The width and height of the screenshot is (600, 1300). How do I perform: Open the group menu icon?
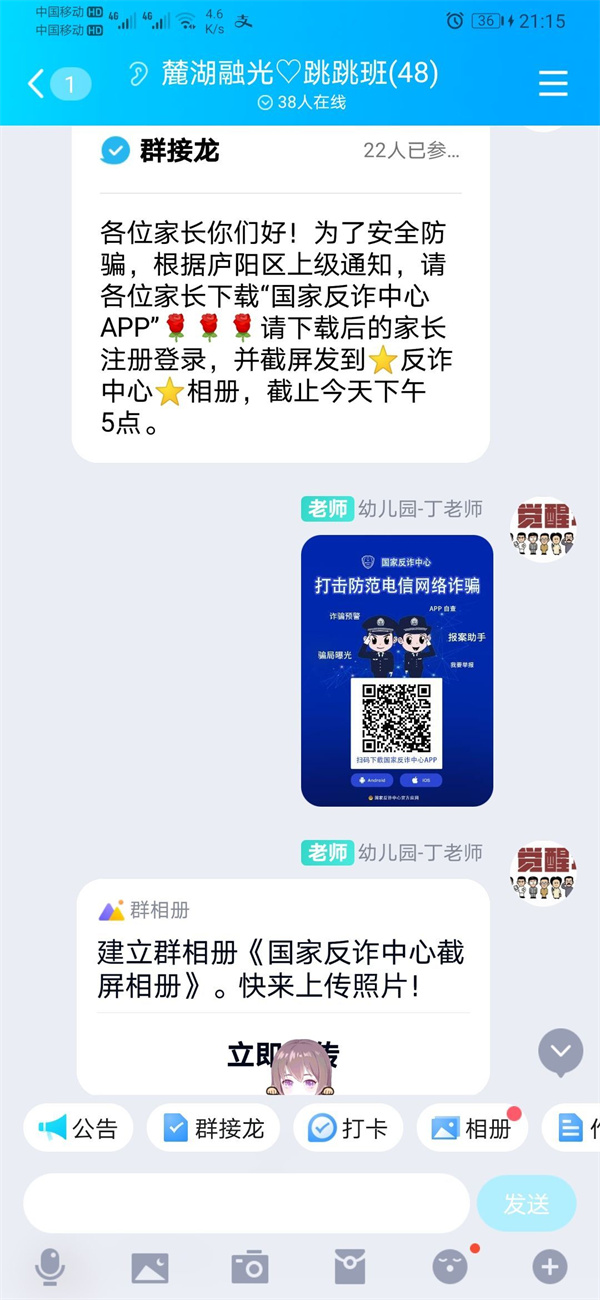(553, 84)
